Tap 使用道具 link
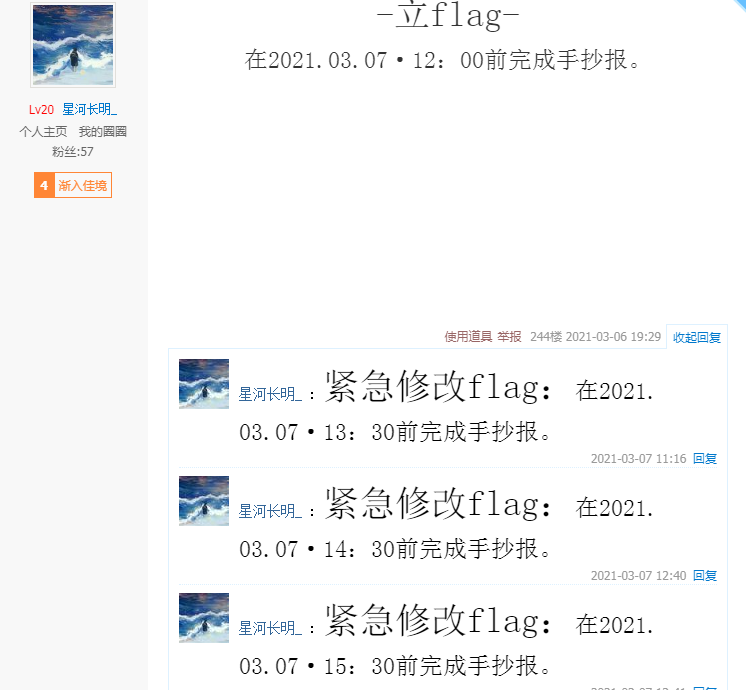The height and width of the screenshot is (690, 746). pyautogui.click(x=468, y=337)
